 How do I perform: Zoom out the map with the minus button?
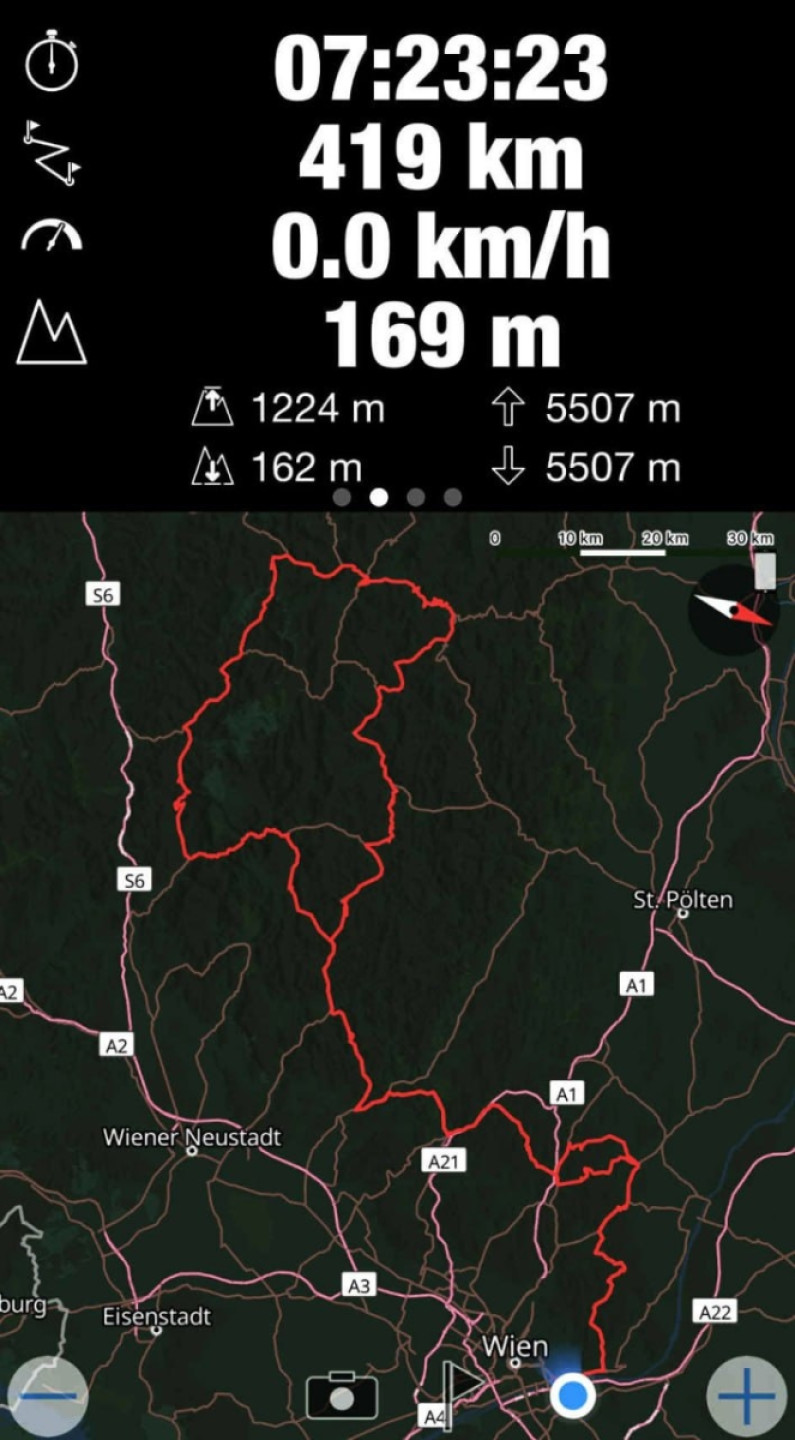click(46, 1394)
